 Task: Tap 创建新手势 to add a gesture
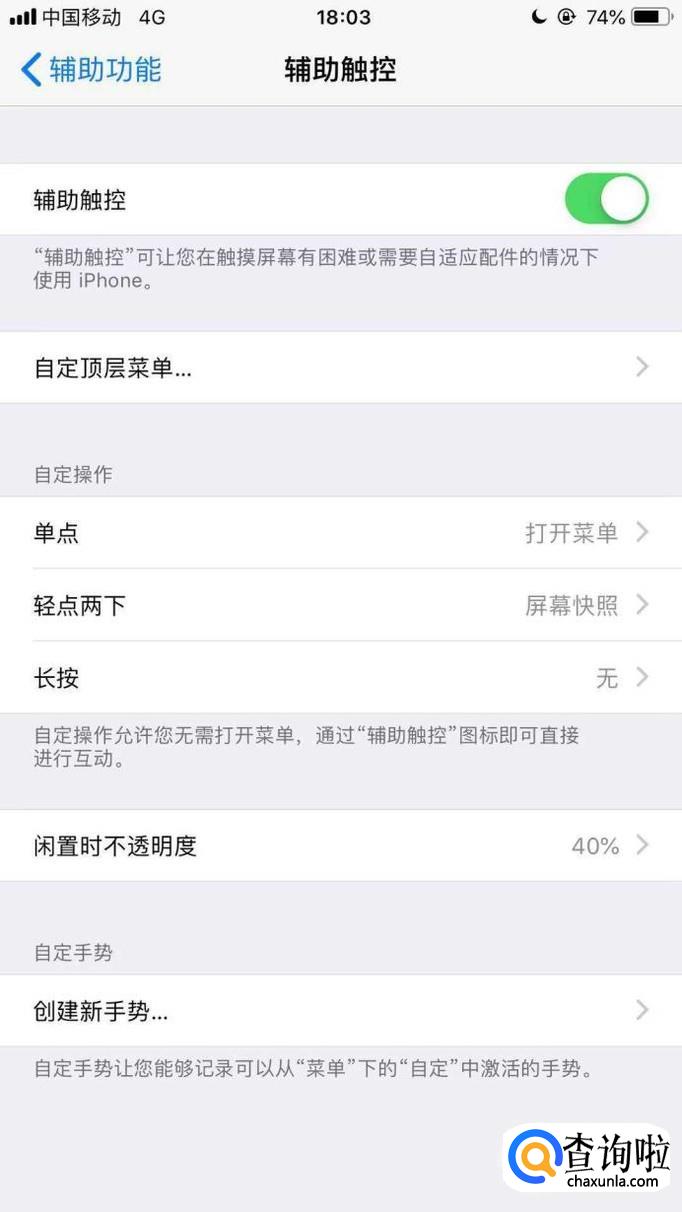point(341,1011)
